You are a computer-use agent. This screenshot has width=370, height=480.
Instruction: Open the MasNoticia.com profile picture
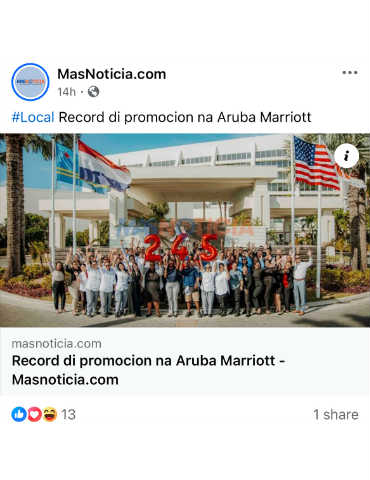tap(30, 82)
